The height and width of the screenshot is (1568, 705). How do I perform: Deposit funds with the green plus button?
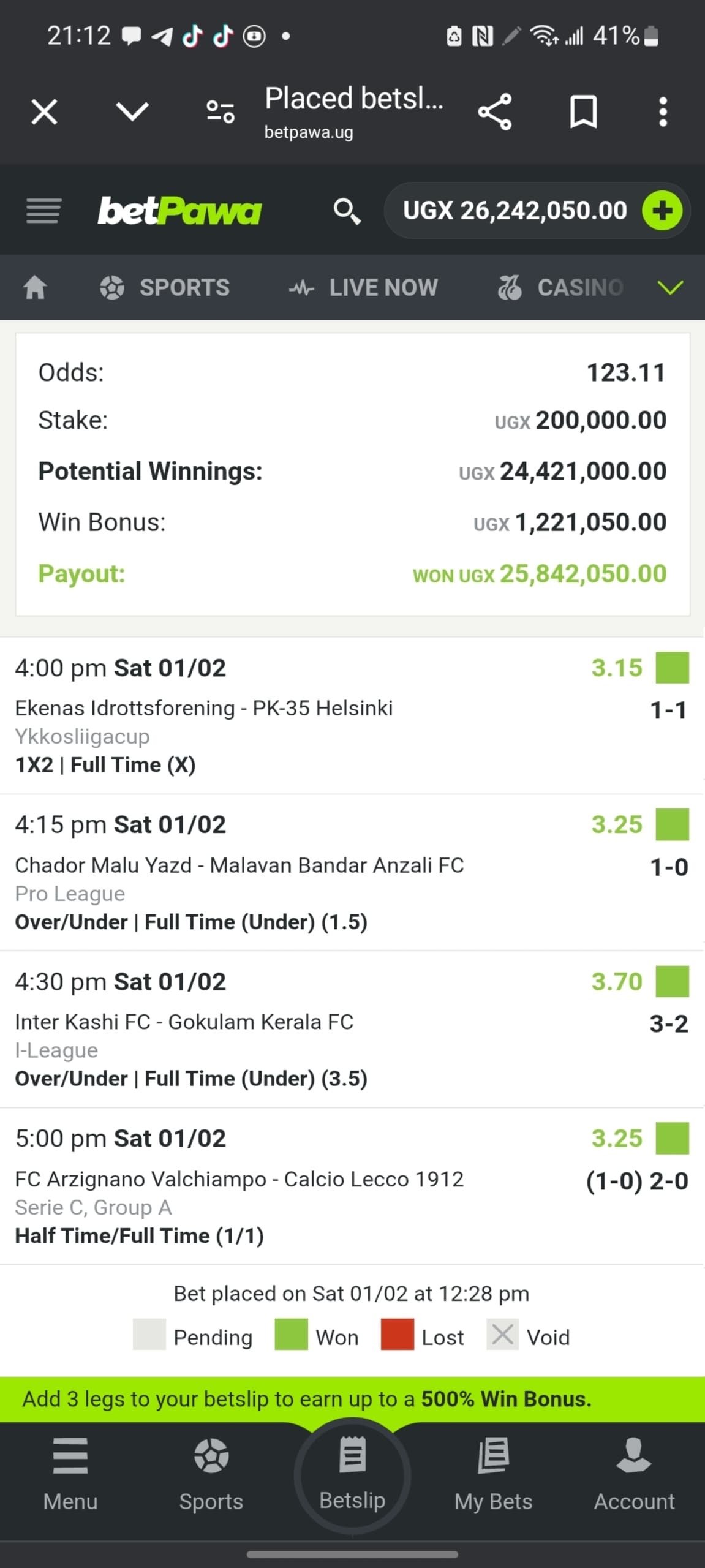pyautogui.click(x=662, y=211)
